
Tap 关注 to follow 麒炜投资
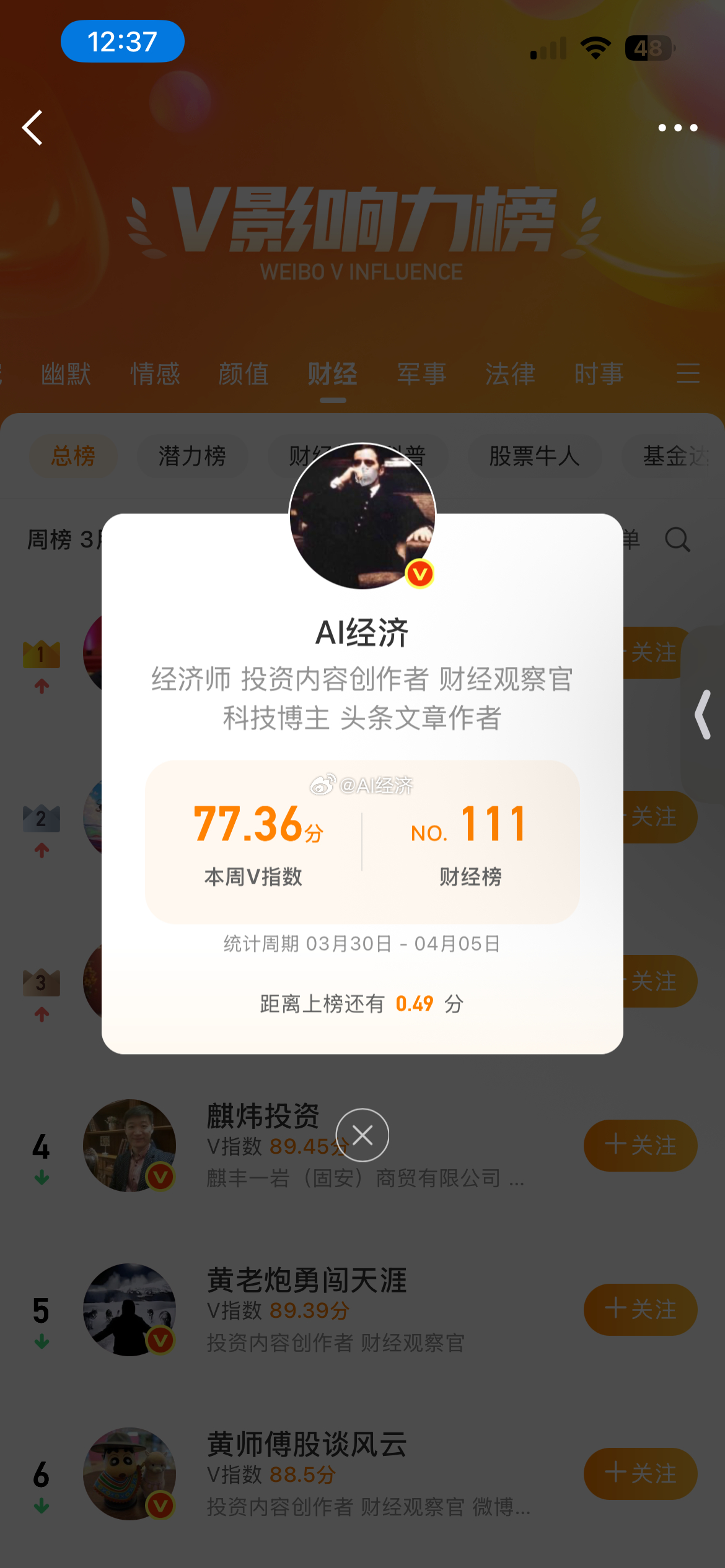pyautogui.click(x=641, y=1146)
